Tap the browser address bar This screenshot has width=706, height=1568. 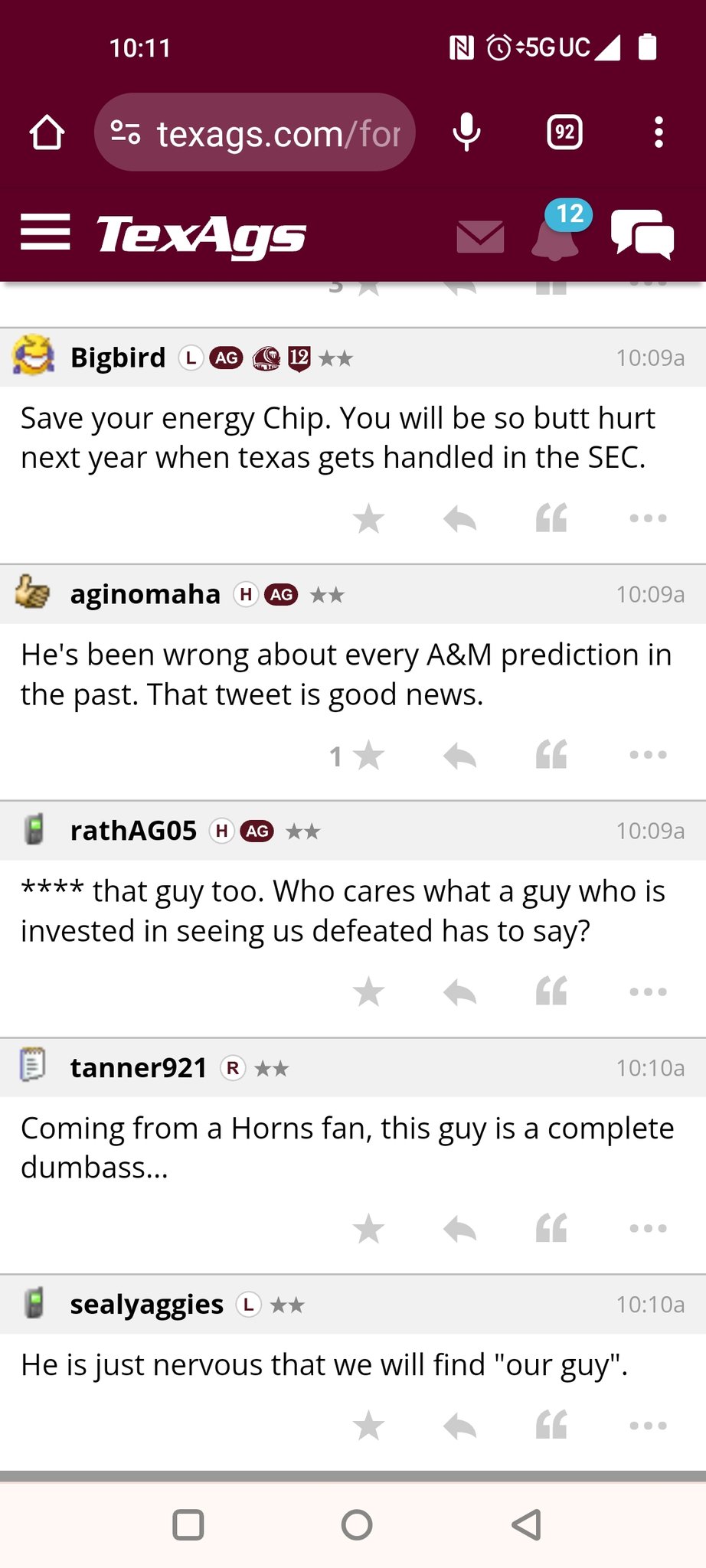pyautogui.click(x=254, y=132)
